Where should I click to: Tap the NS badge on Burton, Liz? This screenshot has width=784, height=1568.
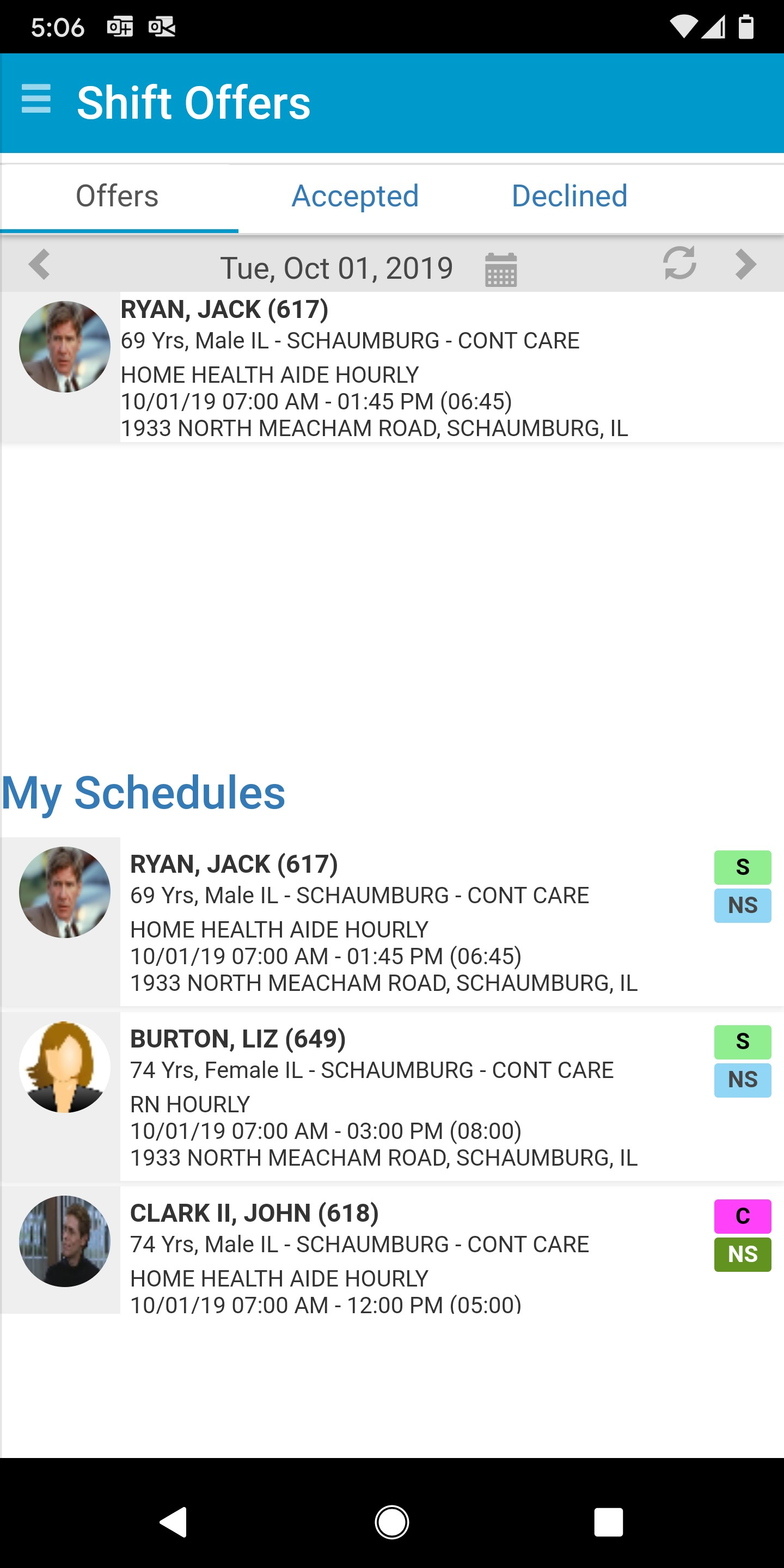point(743,1080)
